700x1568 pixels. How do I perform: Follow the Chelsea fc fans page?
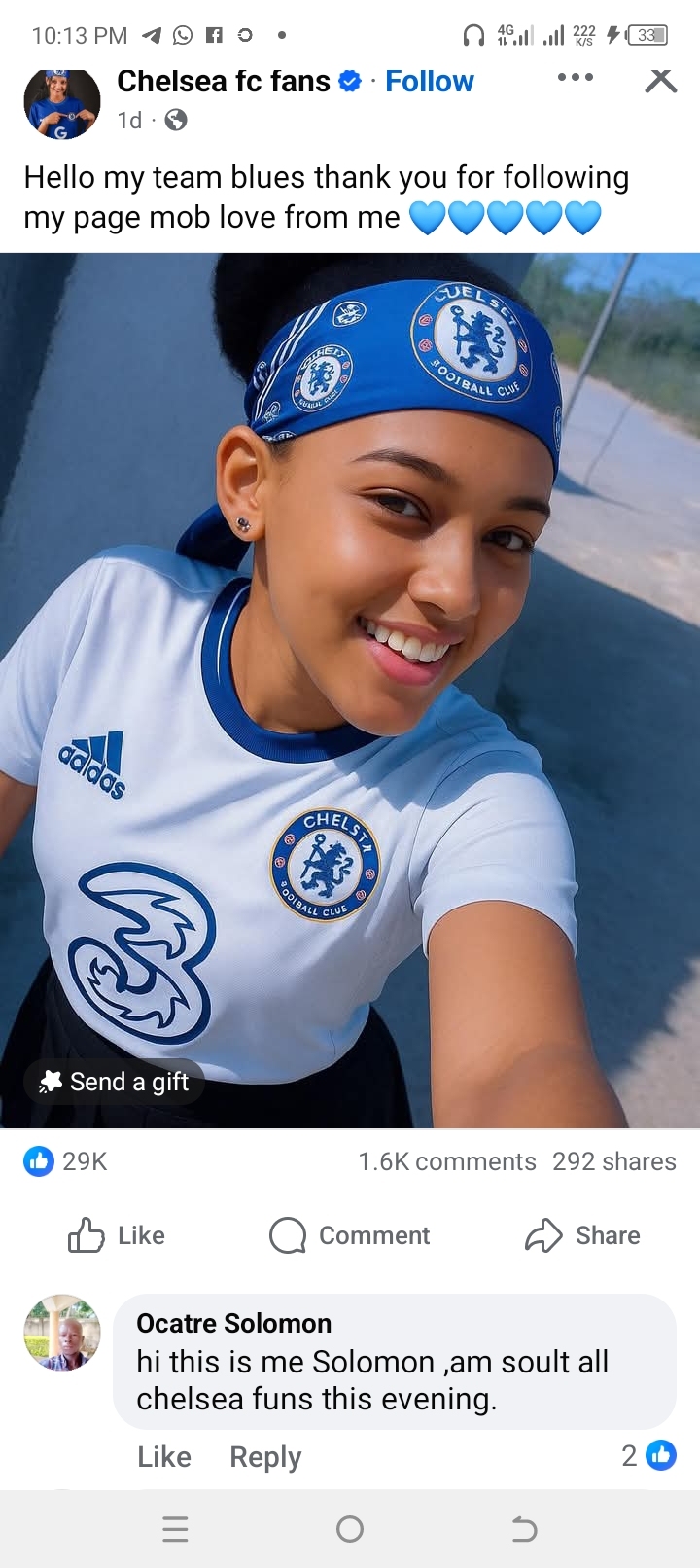click(429, 82)
